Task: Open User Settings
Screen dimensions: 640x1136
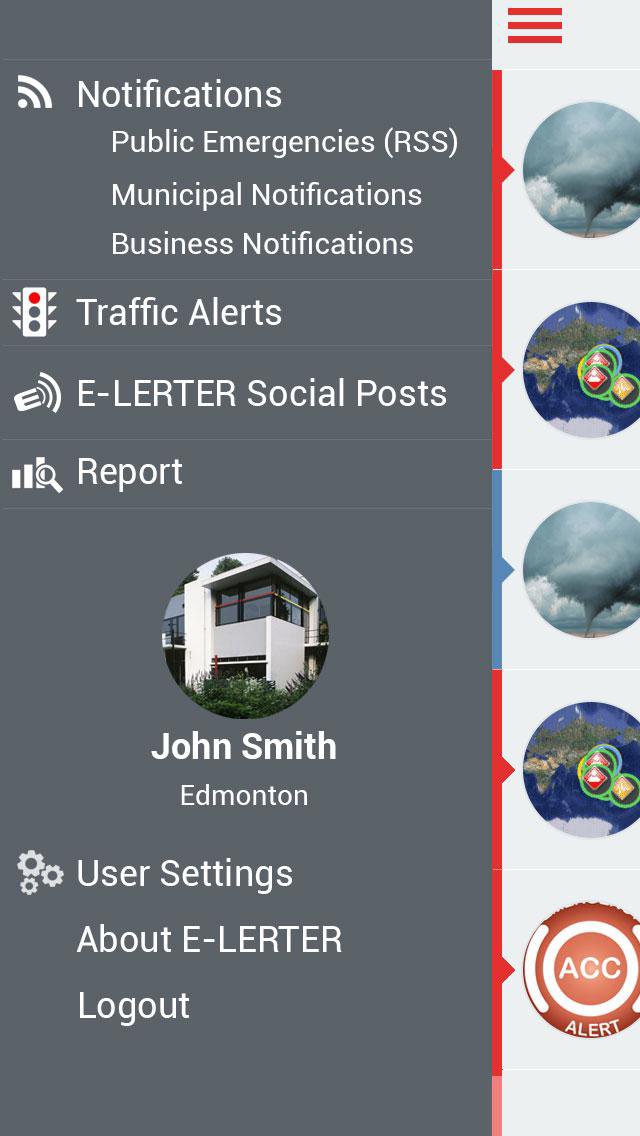Action: 184,873
